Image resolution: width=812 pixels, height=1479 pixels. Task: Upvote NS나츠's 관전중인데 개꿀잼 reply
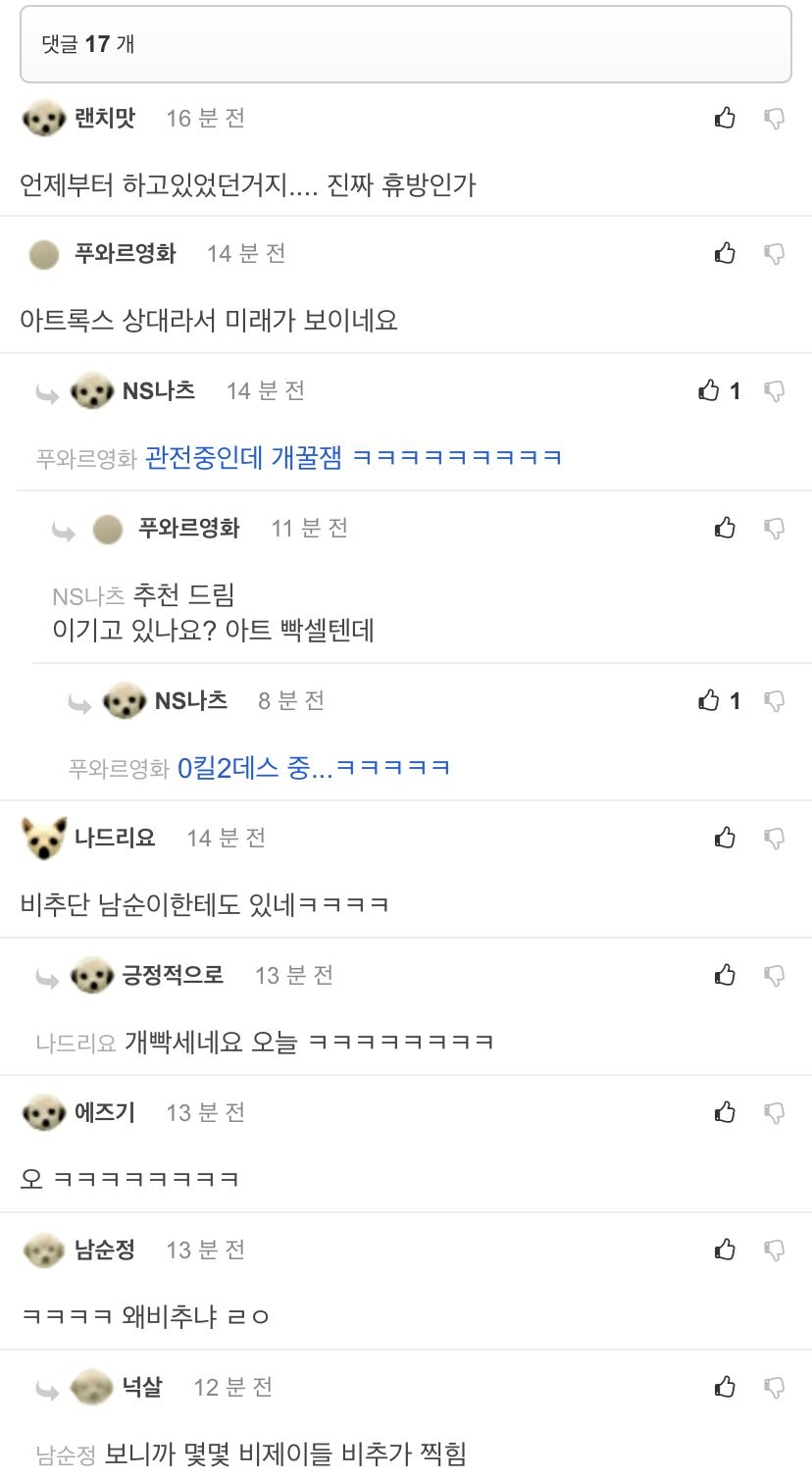[709, 390]
